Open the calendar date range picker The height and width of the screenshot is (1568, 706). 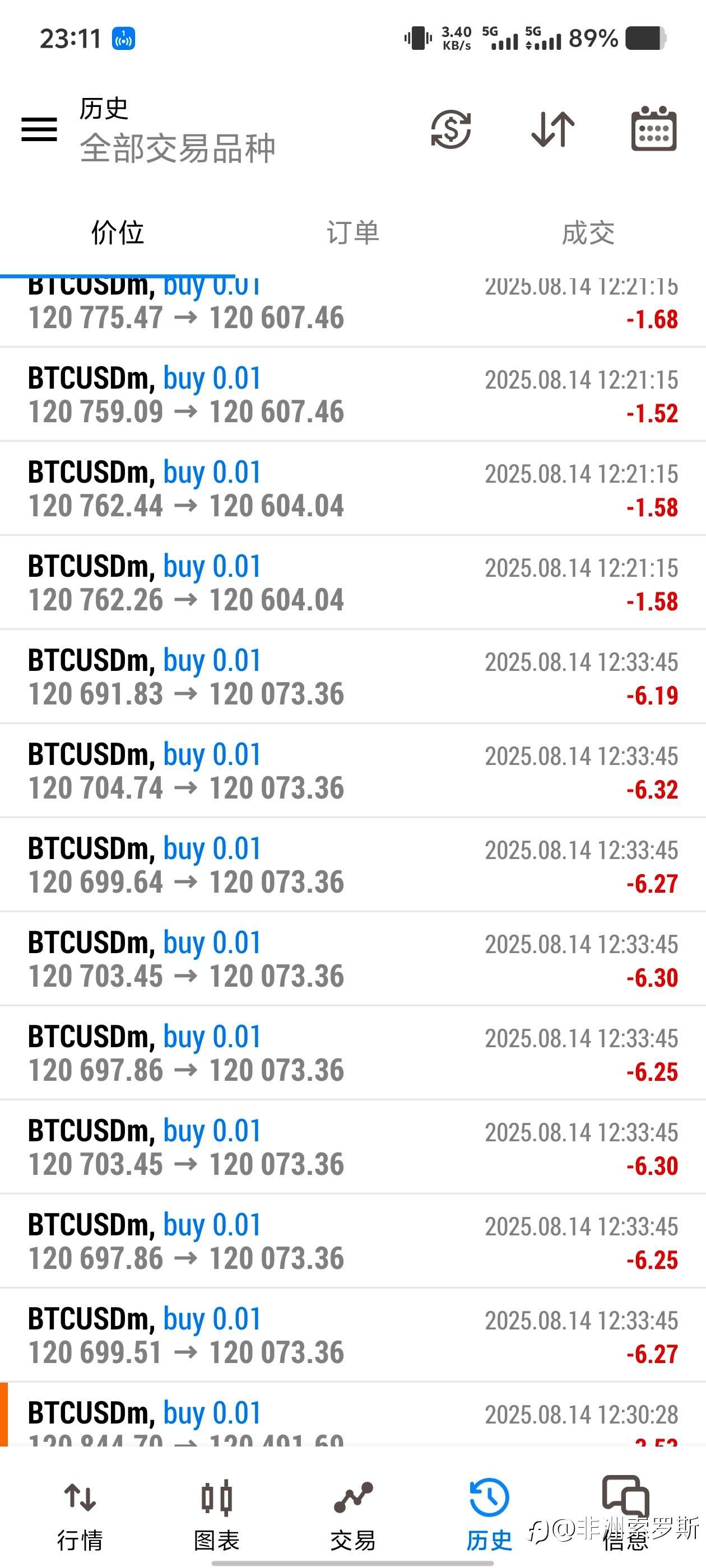point(654,129)
